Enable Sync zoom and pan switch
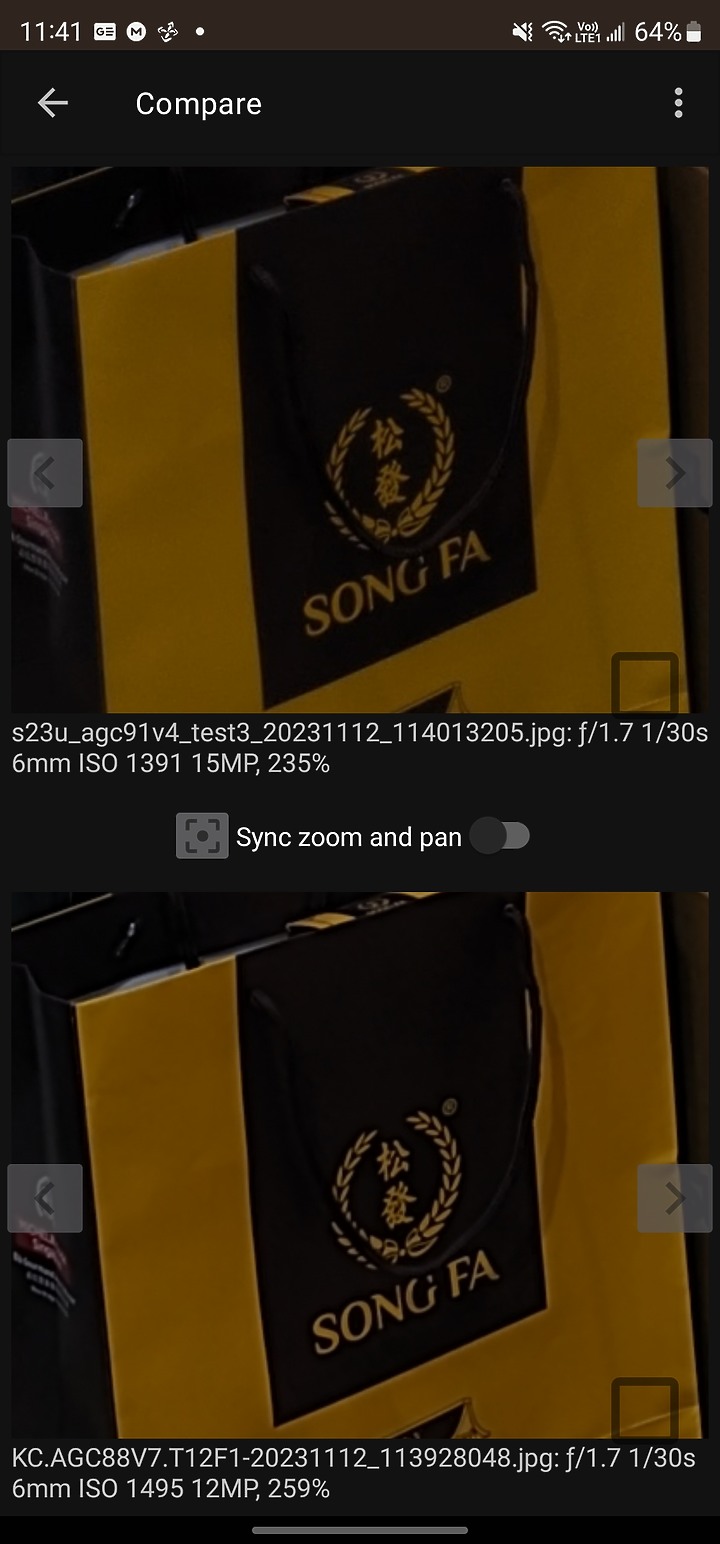720x1544 pixels. [x=500, y=836]
